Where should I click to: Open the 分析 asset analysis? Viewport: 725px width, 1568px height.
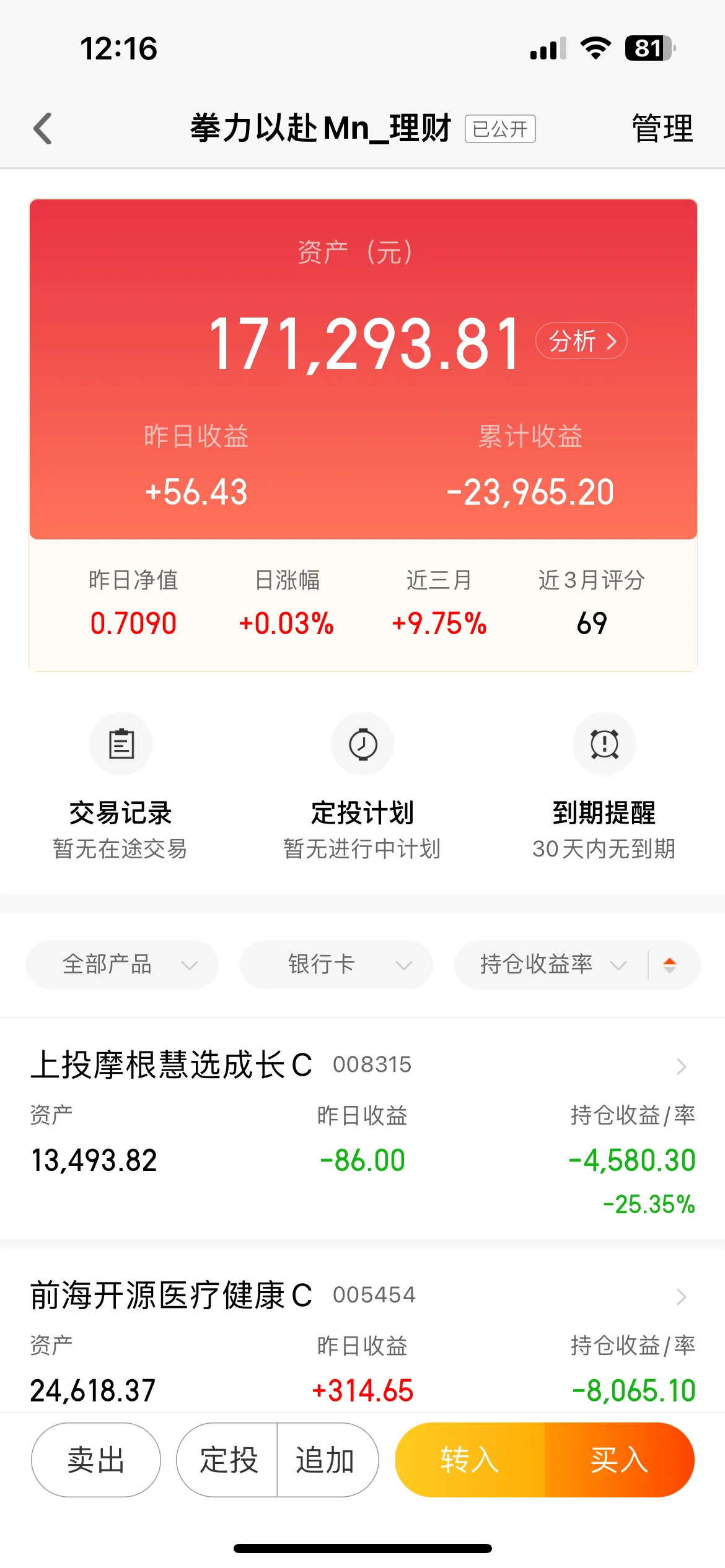click(581, 341)
